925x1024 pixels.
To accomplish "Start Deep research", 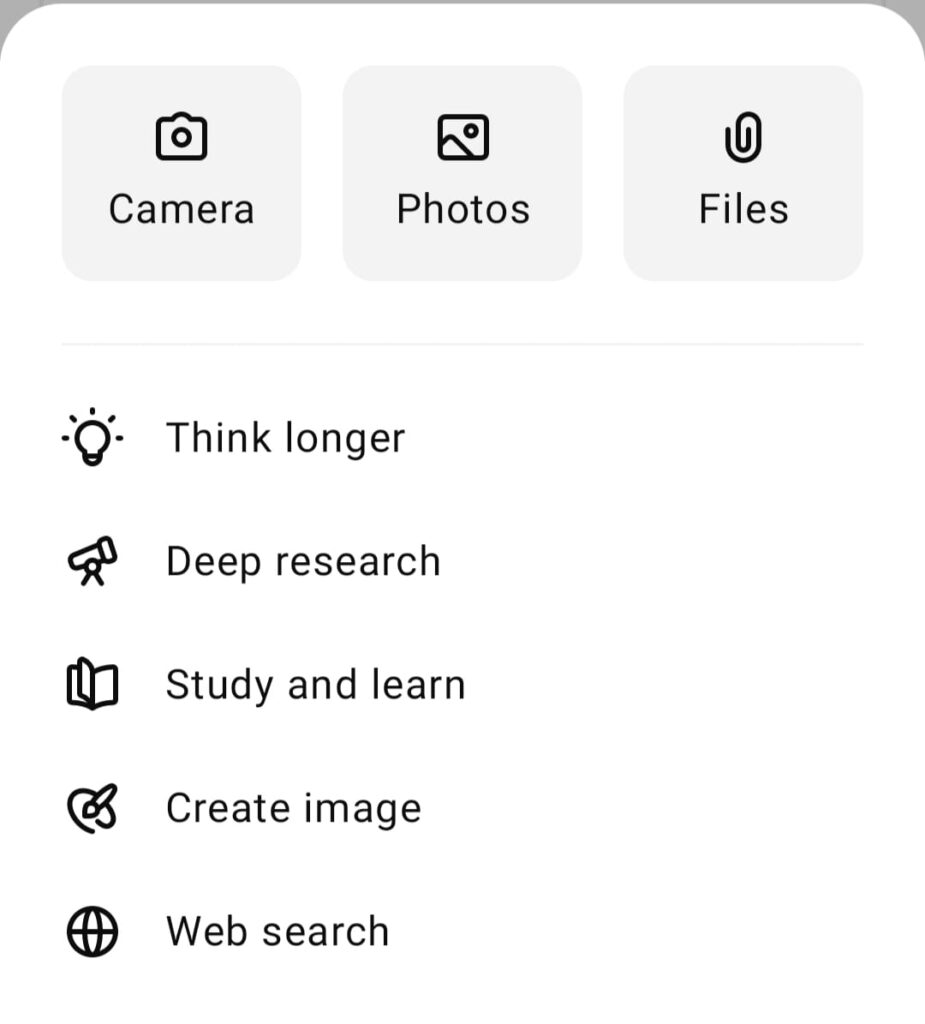I will (302, 562).
